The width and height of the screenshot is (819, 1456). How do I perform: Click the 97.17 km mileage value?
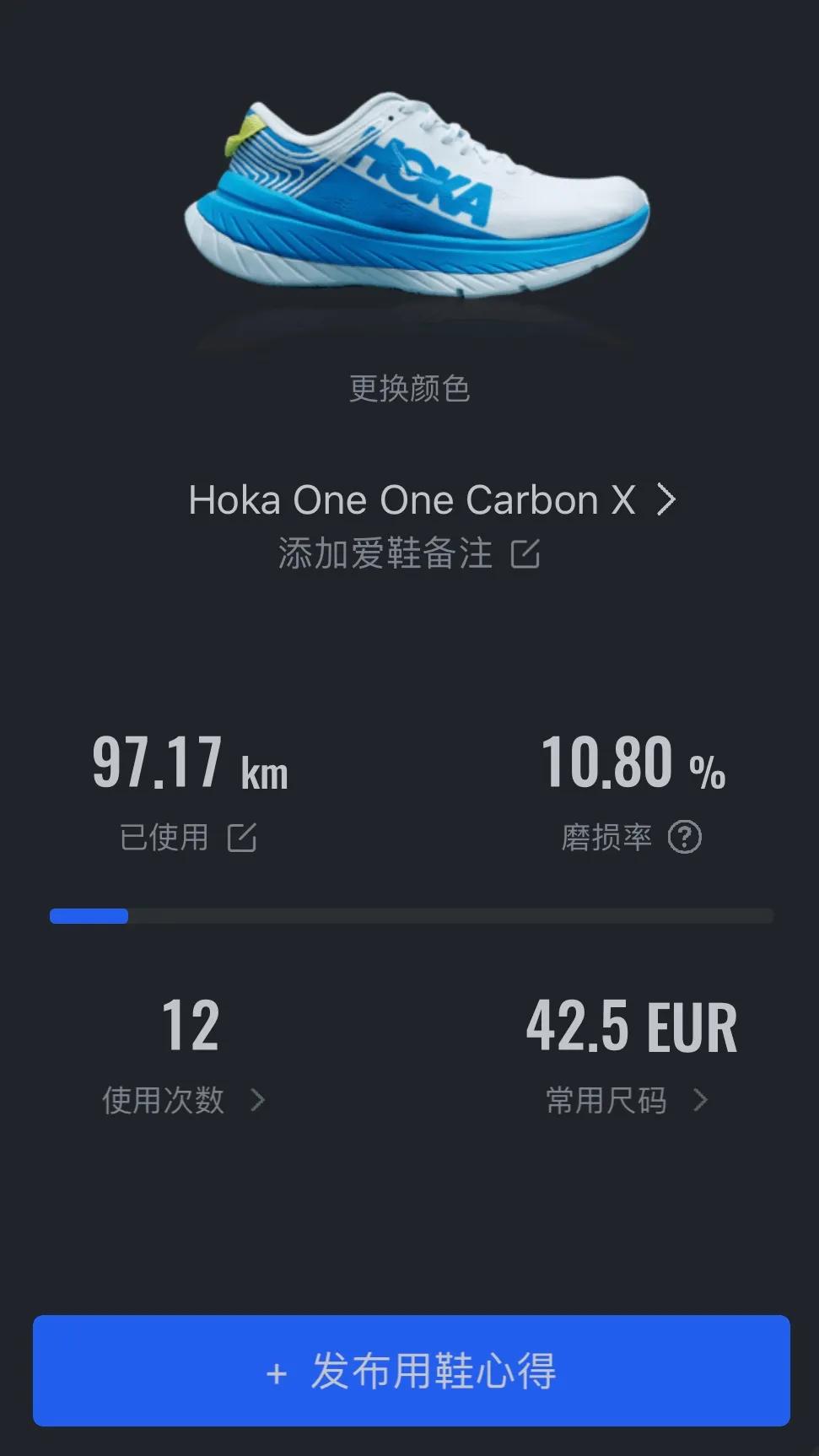[190, 763]
